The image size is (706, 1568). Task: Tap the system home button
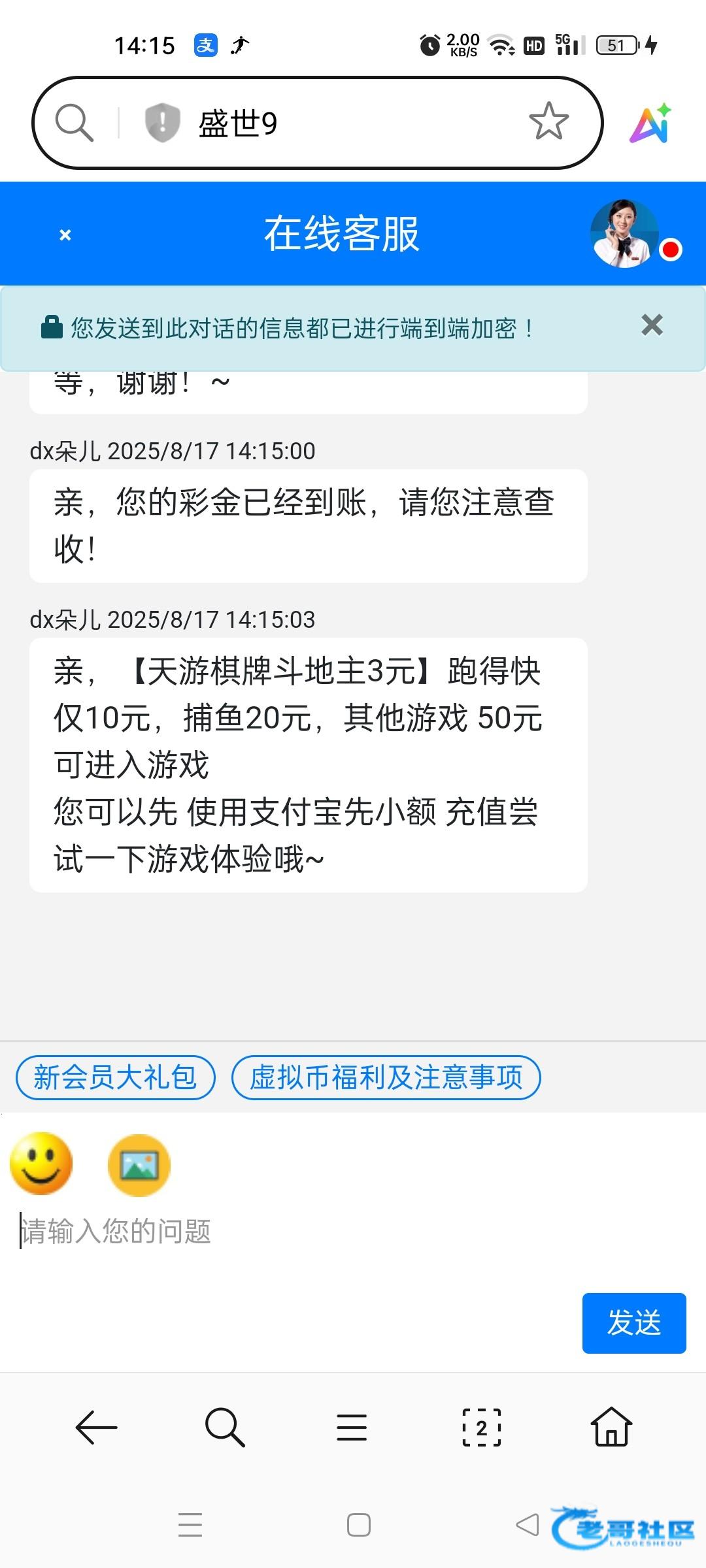pyautogui.click(x=358, y=1526)
